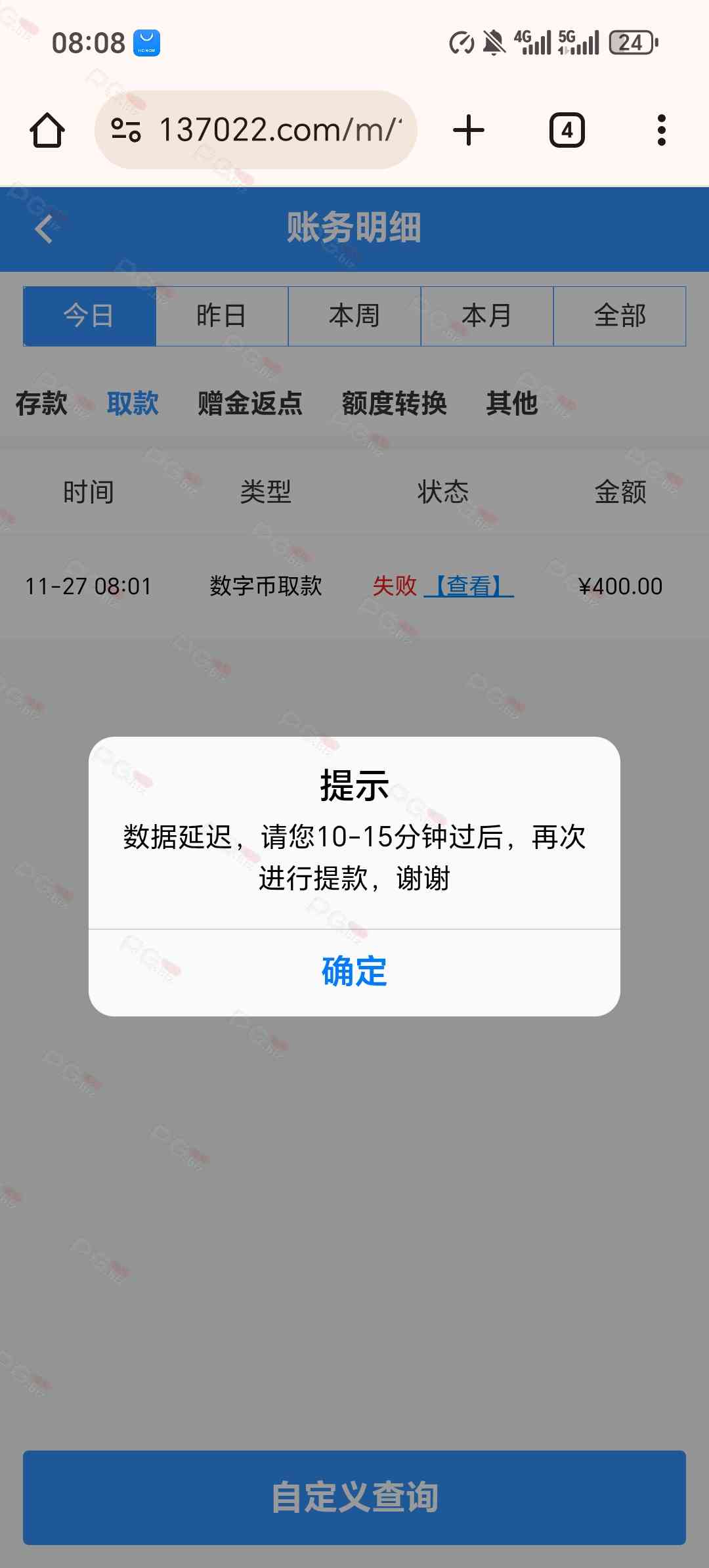This screenshot has width=709, height=1568.
Task: Switch to 全部 date range
Action: pyautogui.click(x=620, y=316)
